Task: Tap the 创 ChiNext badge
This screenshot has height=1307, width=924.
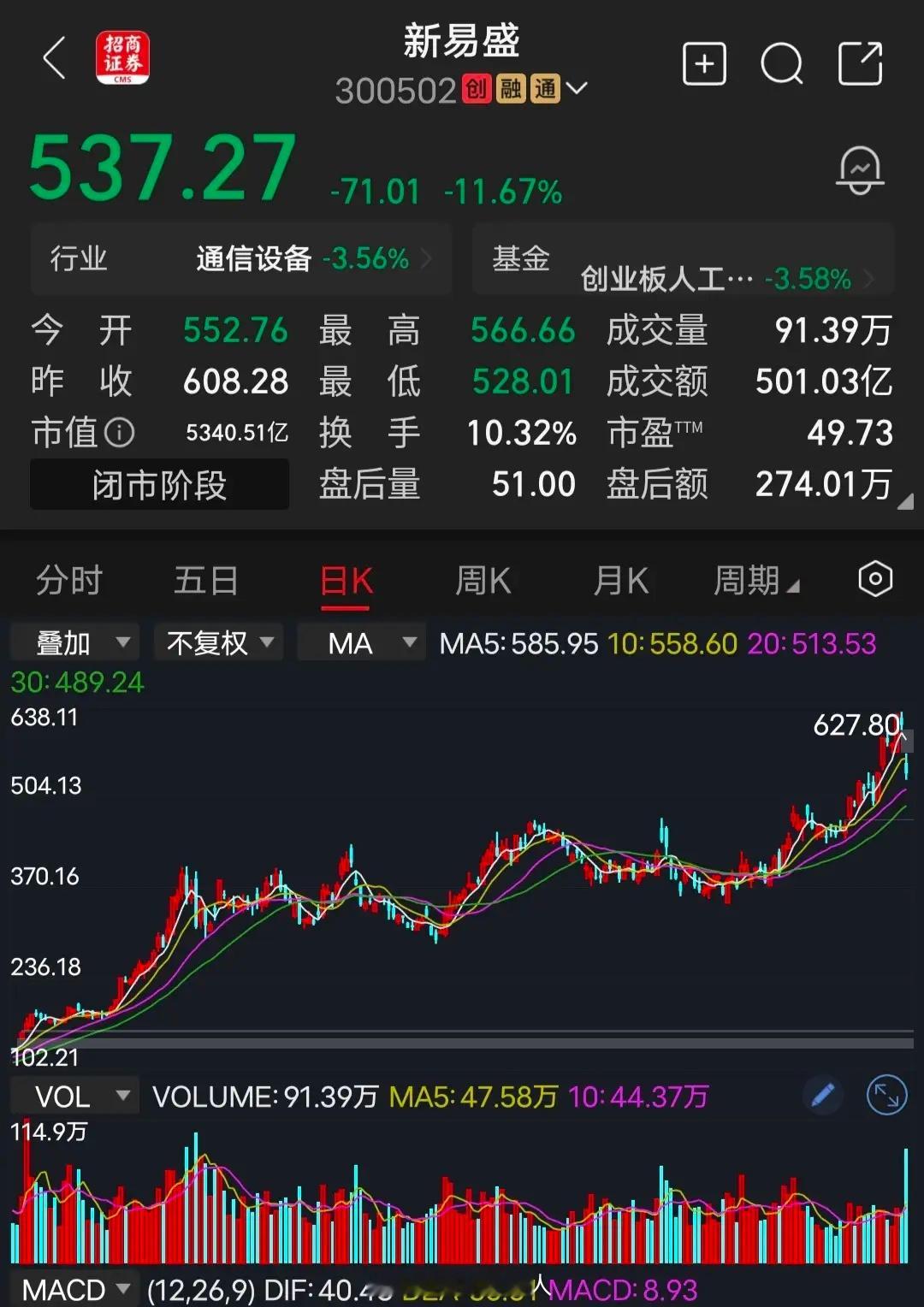Action: (477, 88)
